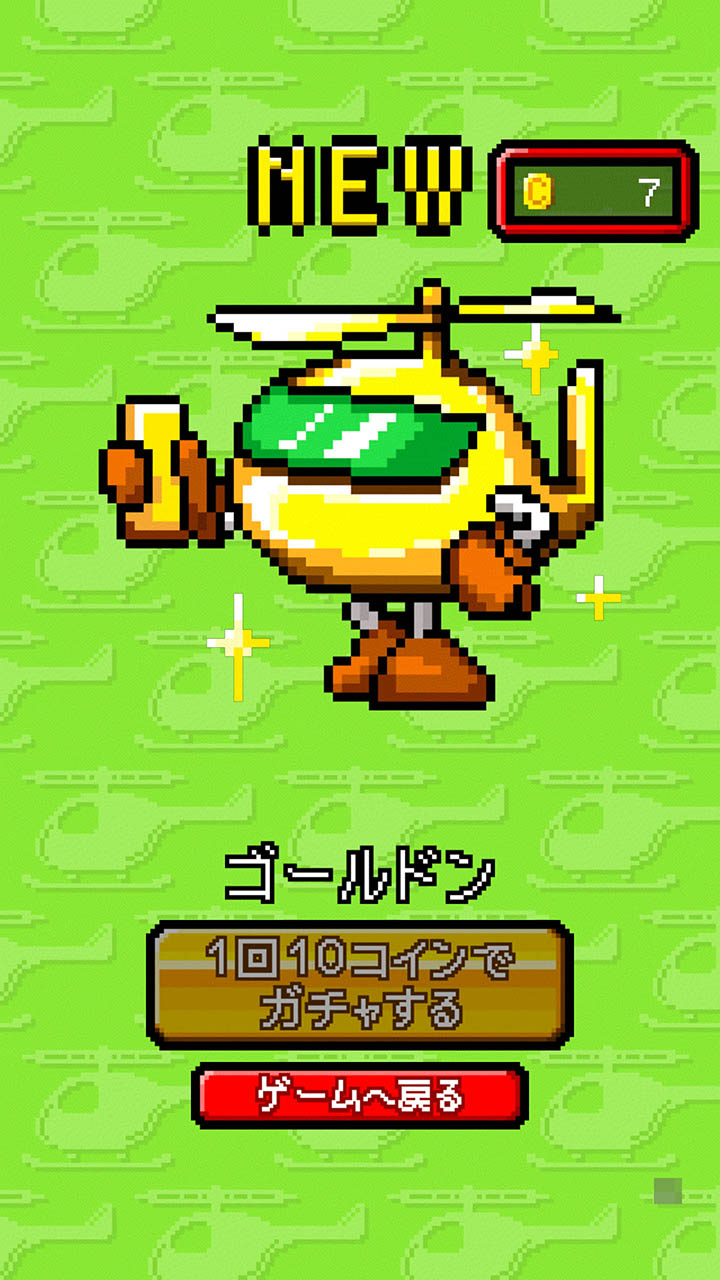Tap the 1回10コインでガチャする button

[360, 985]
